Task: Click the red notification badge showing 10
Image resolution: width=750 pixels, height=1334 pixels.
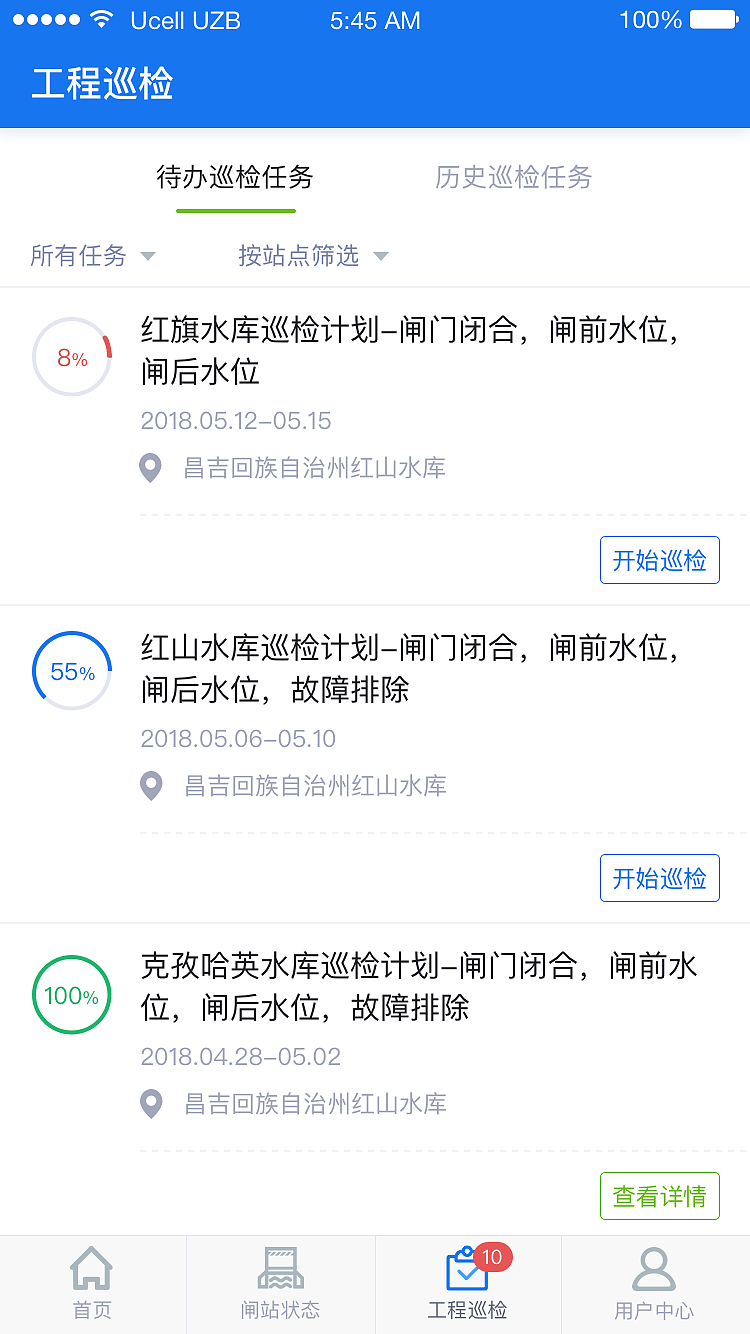Action: pos(494,1258)
